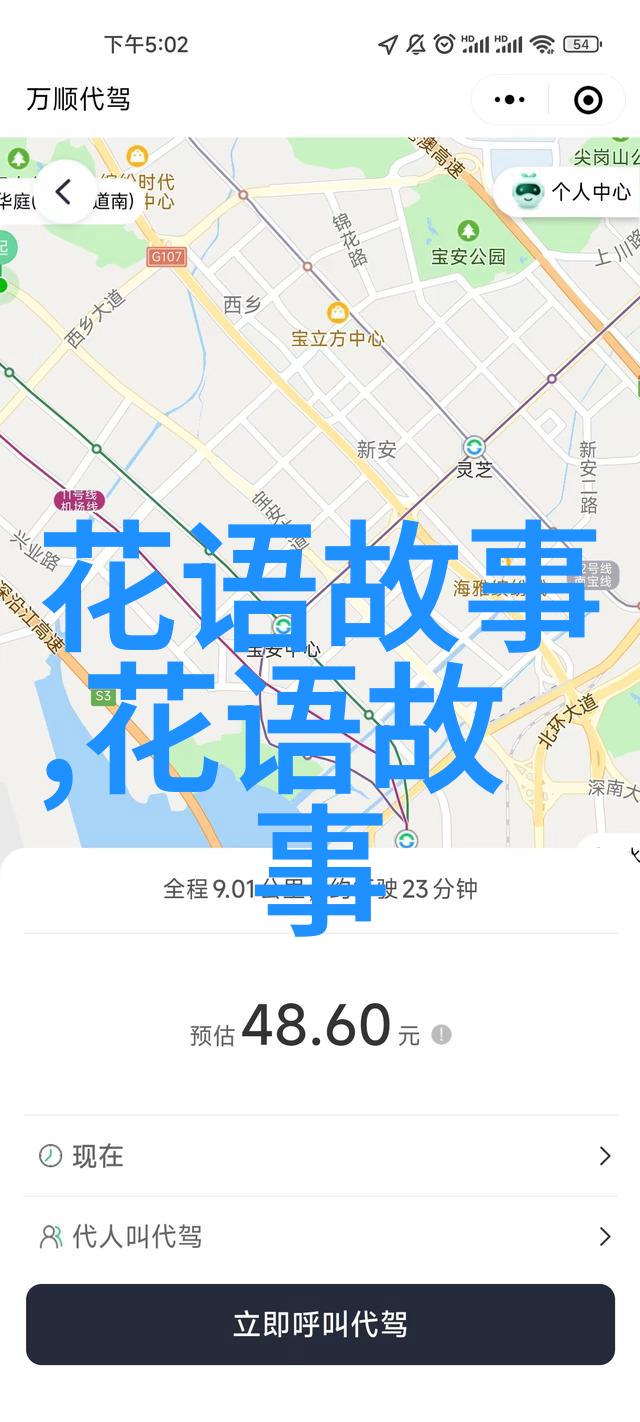Go back using the map back arrow
640x1422 pixels.
pos(64,192)
